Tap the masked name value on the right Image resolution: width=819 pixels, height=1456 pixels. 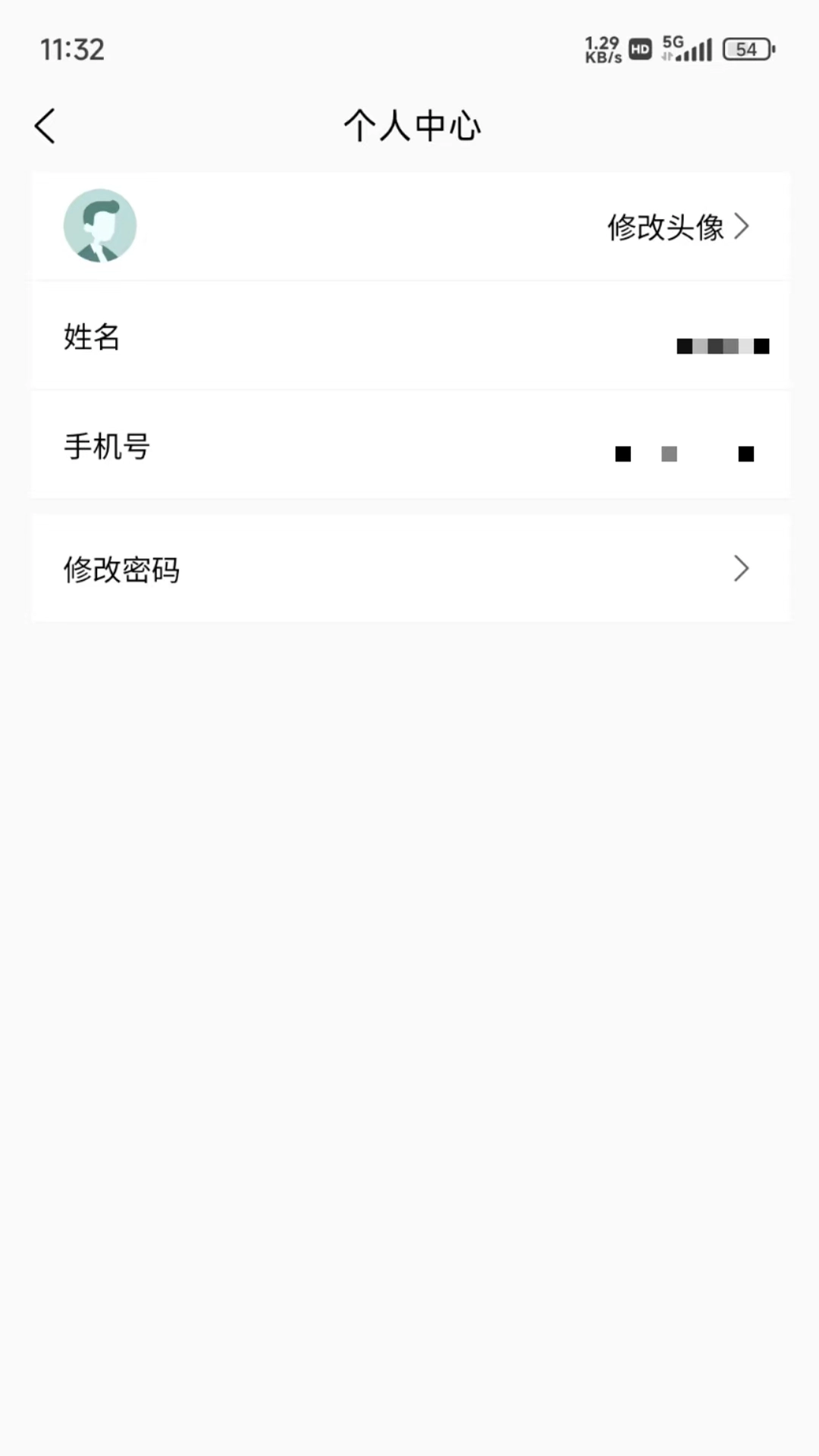click(x=721, y=346)
